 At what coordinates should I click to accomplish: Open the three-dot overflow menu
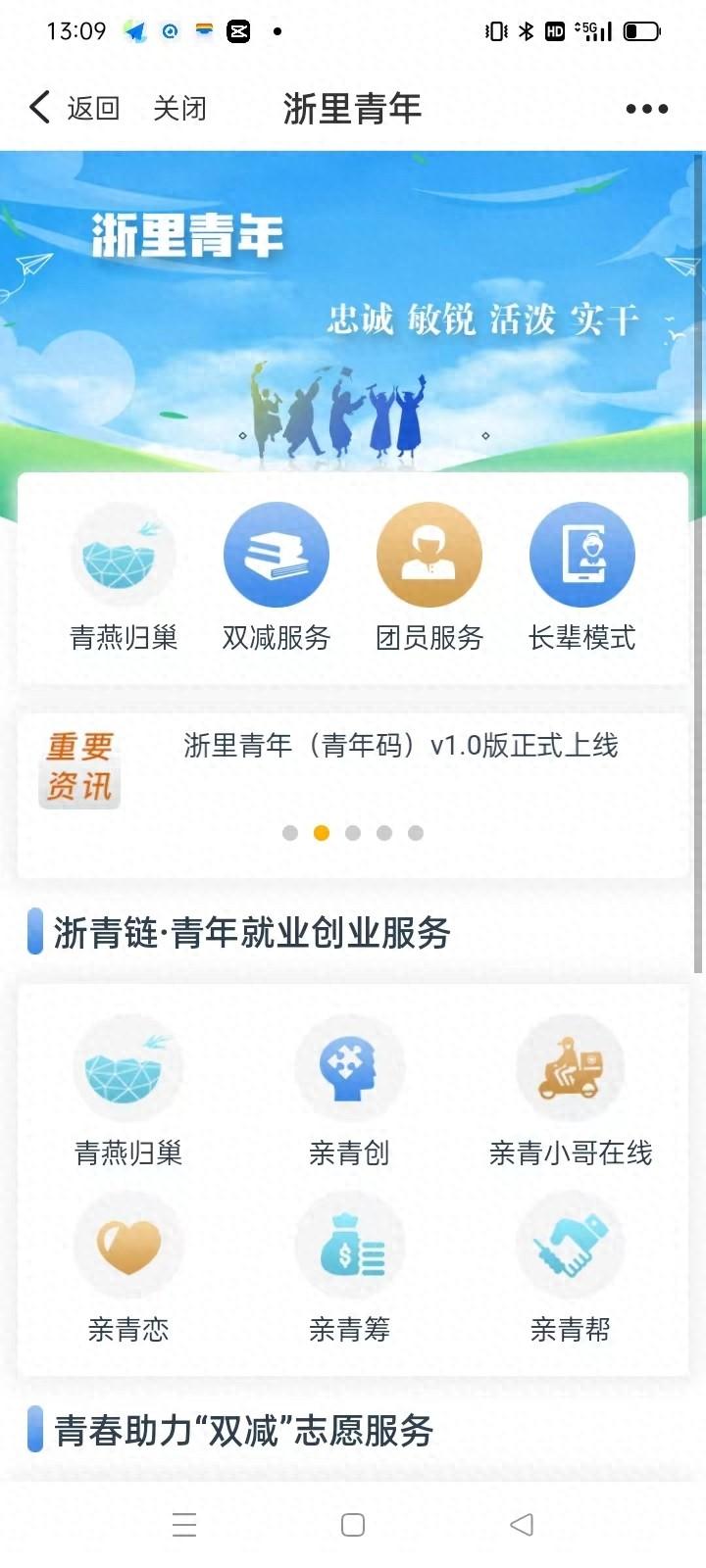tap(646, 109)
